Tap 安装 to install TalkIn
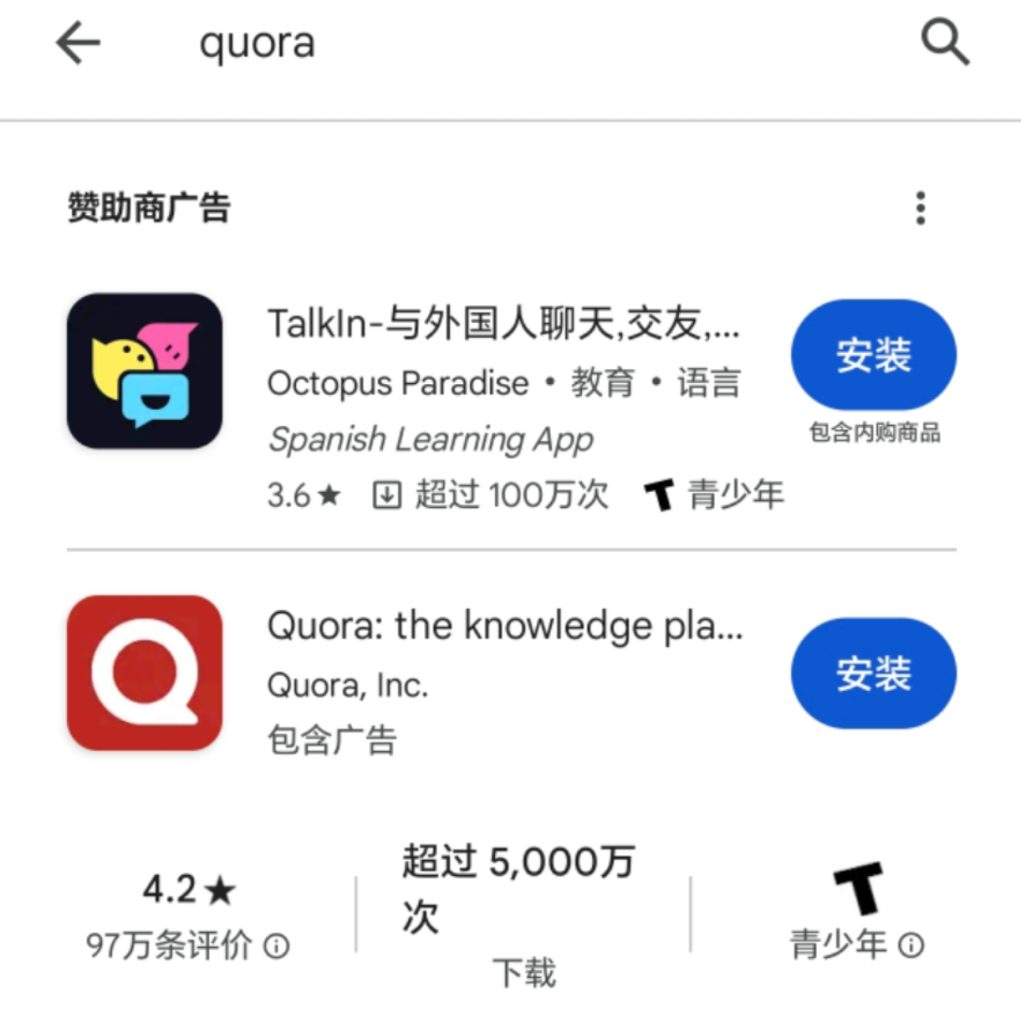 tap(872, 355)
